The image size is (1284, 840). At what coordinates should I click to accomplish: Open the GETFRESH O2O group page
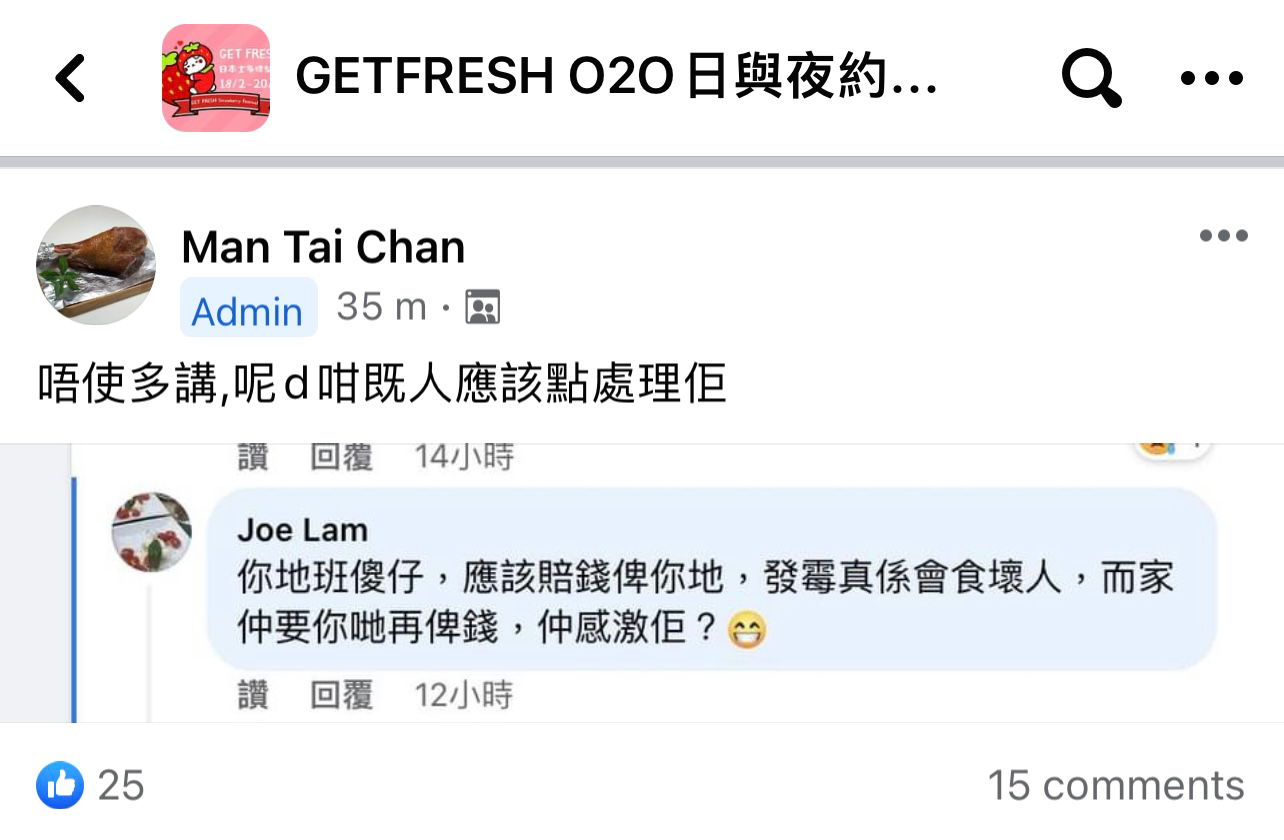(616, 77)
